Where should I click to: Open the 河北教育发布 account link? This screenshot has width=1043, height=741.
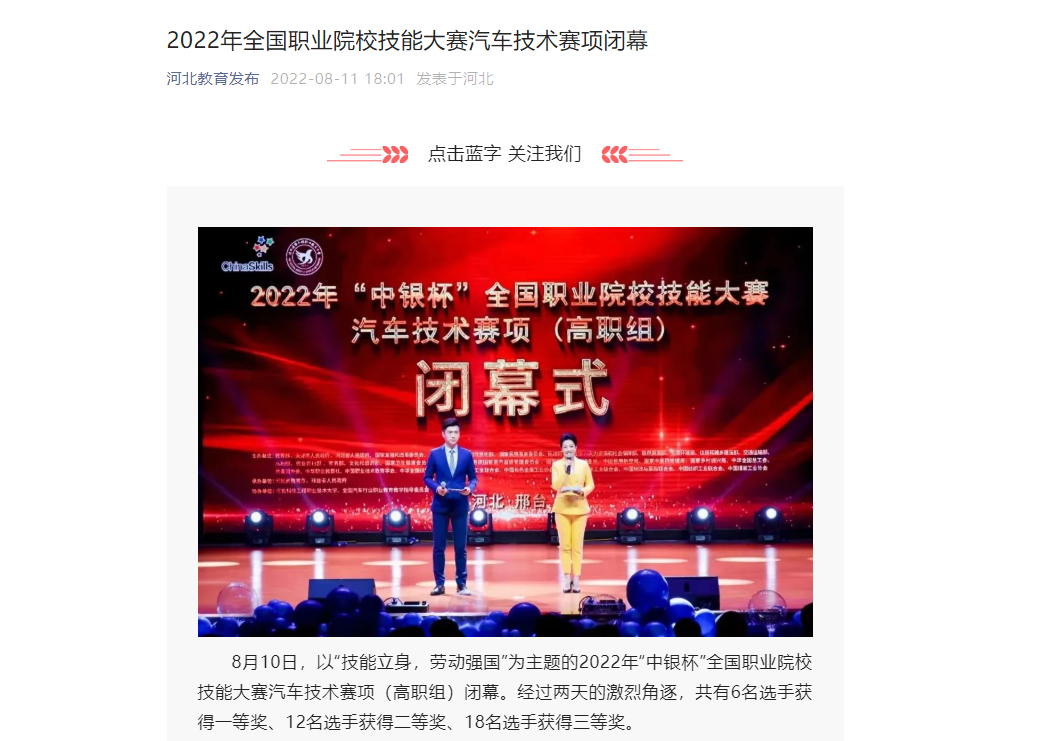[x=212, y=79]
